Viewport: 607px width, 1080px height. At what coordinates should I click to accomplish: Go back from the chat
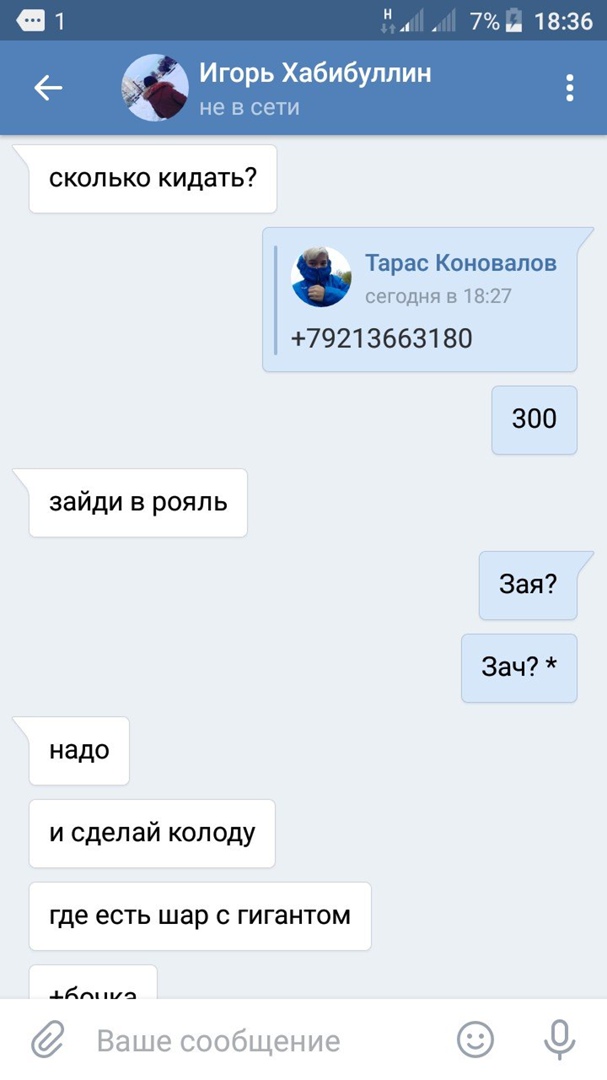(48, 89)
